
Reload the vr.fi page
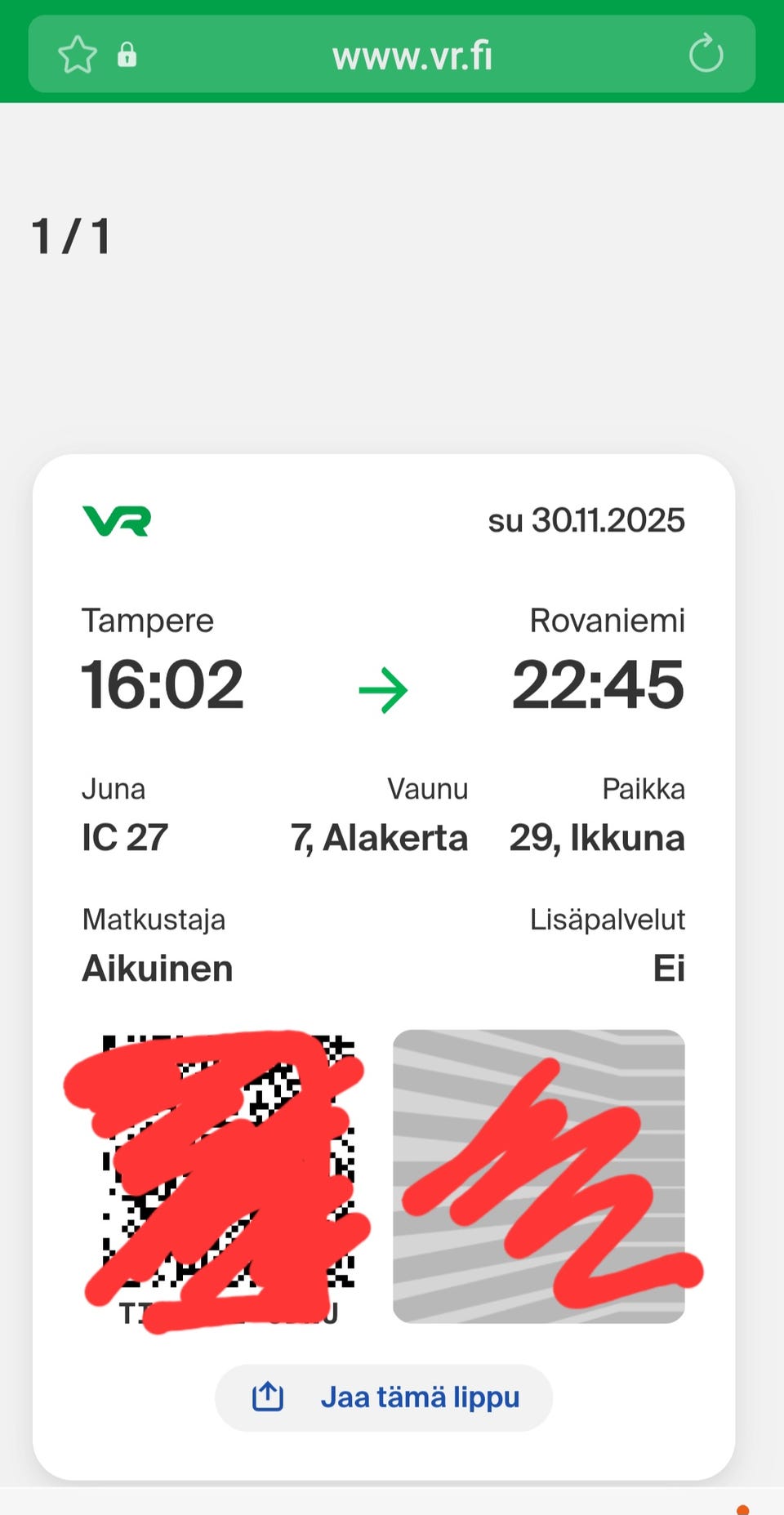click(706, 55)
